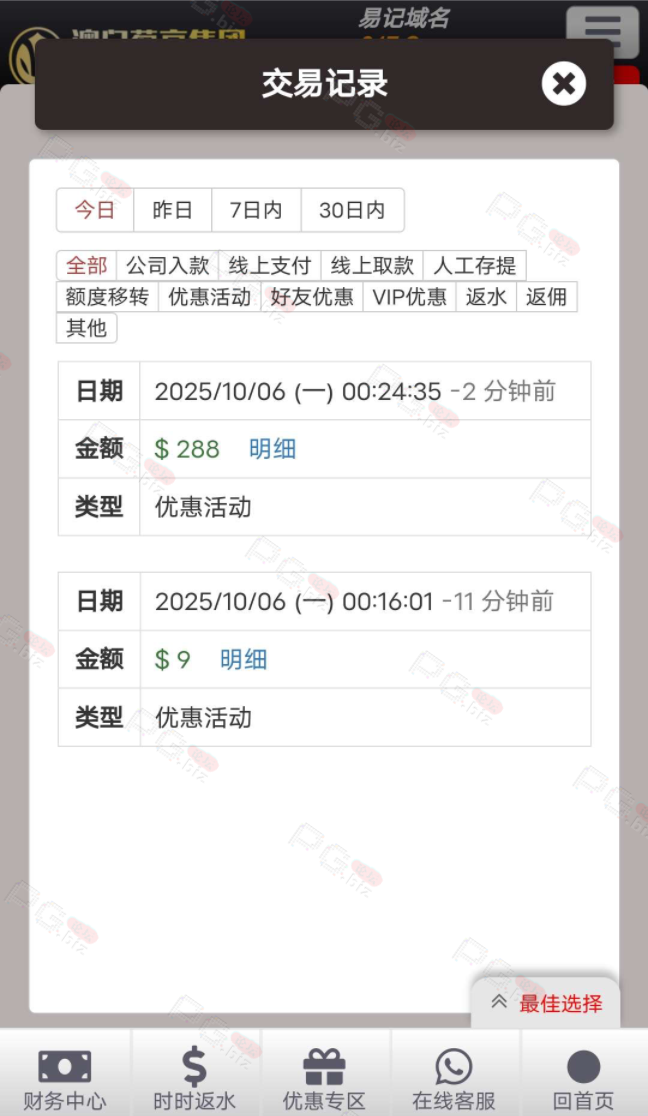Open 财务中心 in the bottom bar
This screenshot has height=1116, width=648.
click(x=65, y=1078)
